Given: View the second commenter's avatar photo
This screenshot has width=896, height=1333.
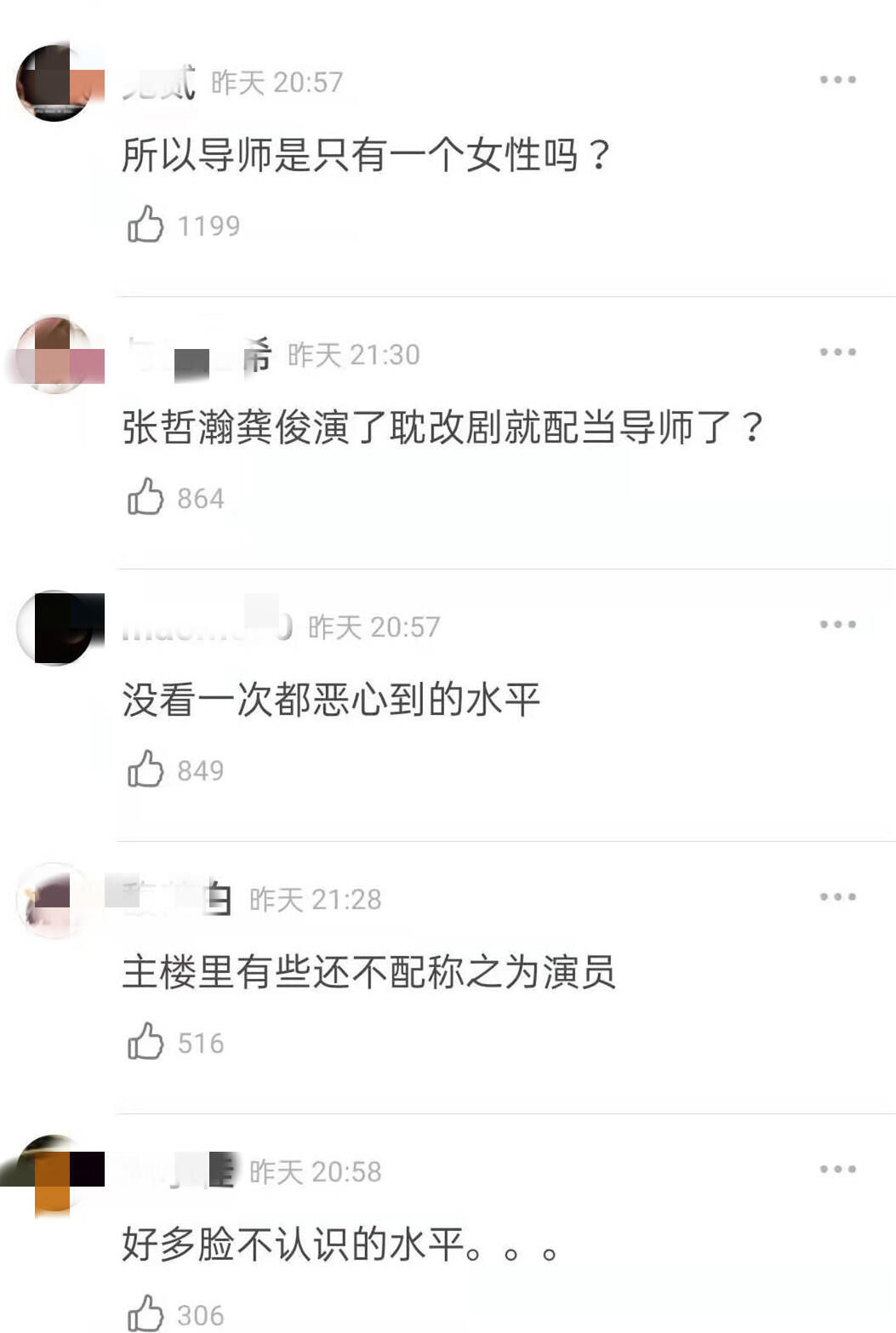Looking at the screenshot, I should tap(53, 355).
